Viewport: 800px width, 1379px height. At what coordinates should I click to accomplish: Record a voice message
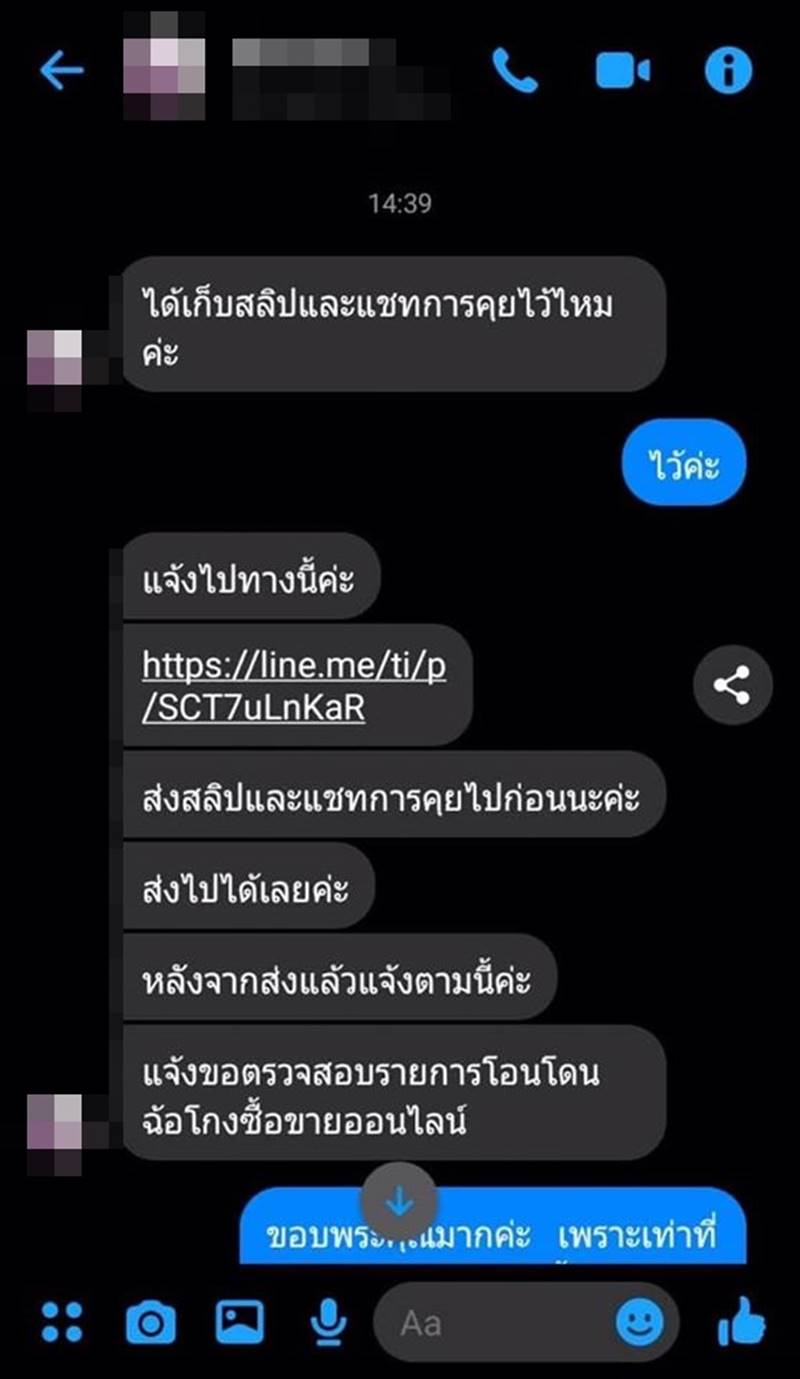pos(325,1322)
